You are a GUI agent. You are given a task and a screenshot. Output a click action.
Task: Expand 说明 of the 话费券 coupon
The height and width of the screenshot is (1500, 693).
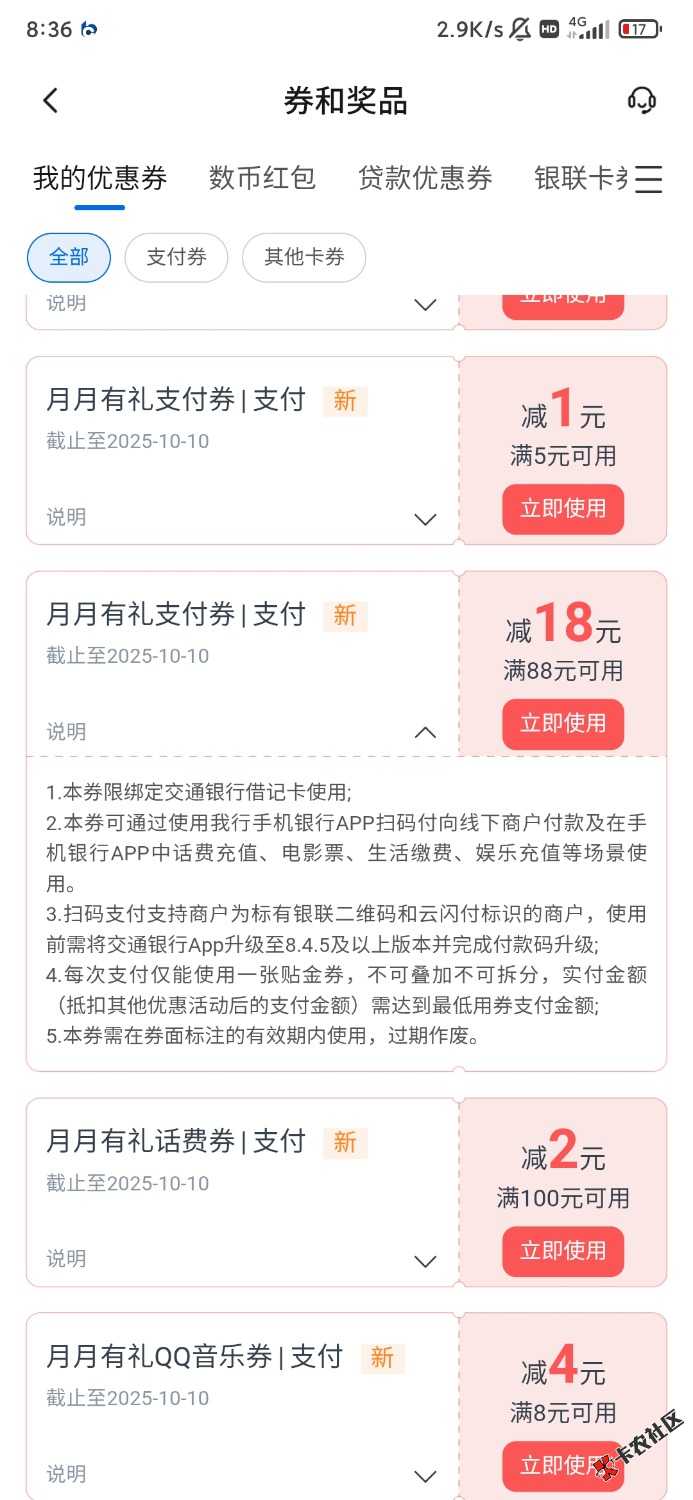click(425, 1260)
